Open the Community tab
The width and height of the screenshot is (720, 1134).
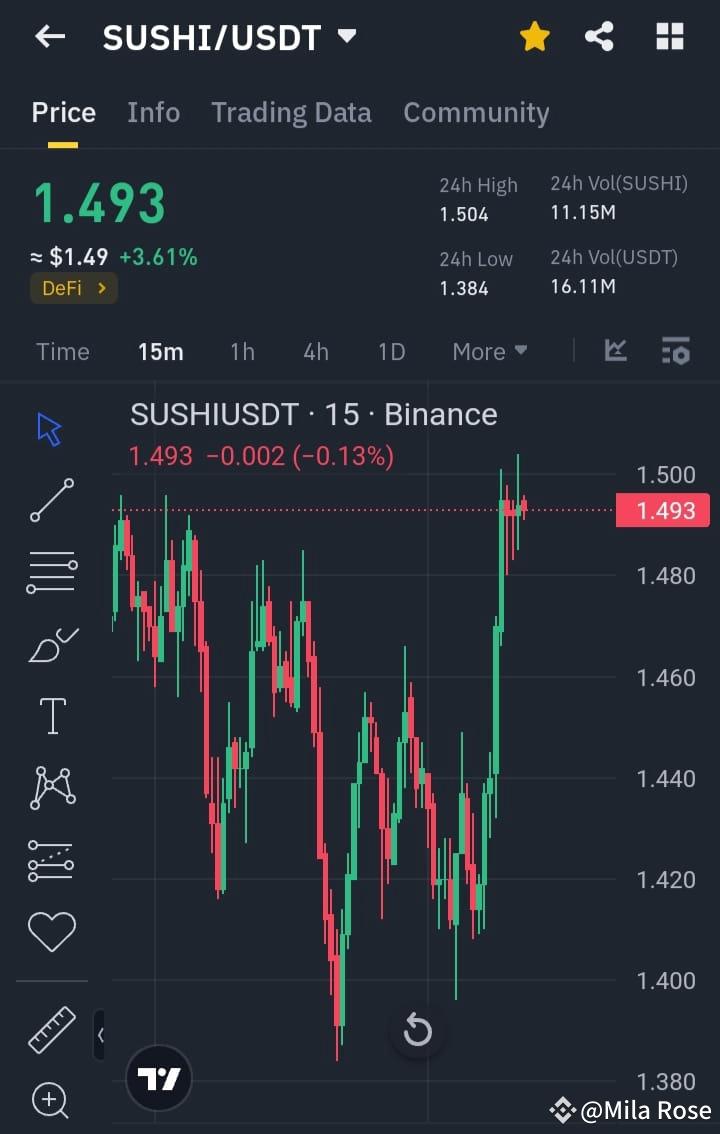[x=477, y=112]
